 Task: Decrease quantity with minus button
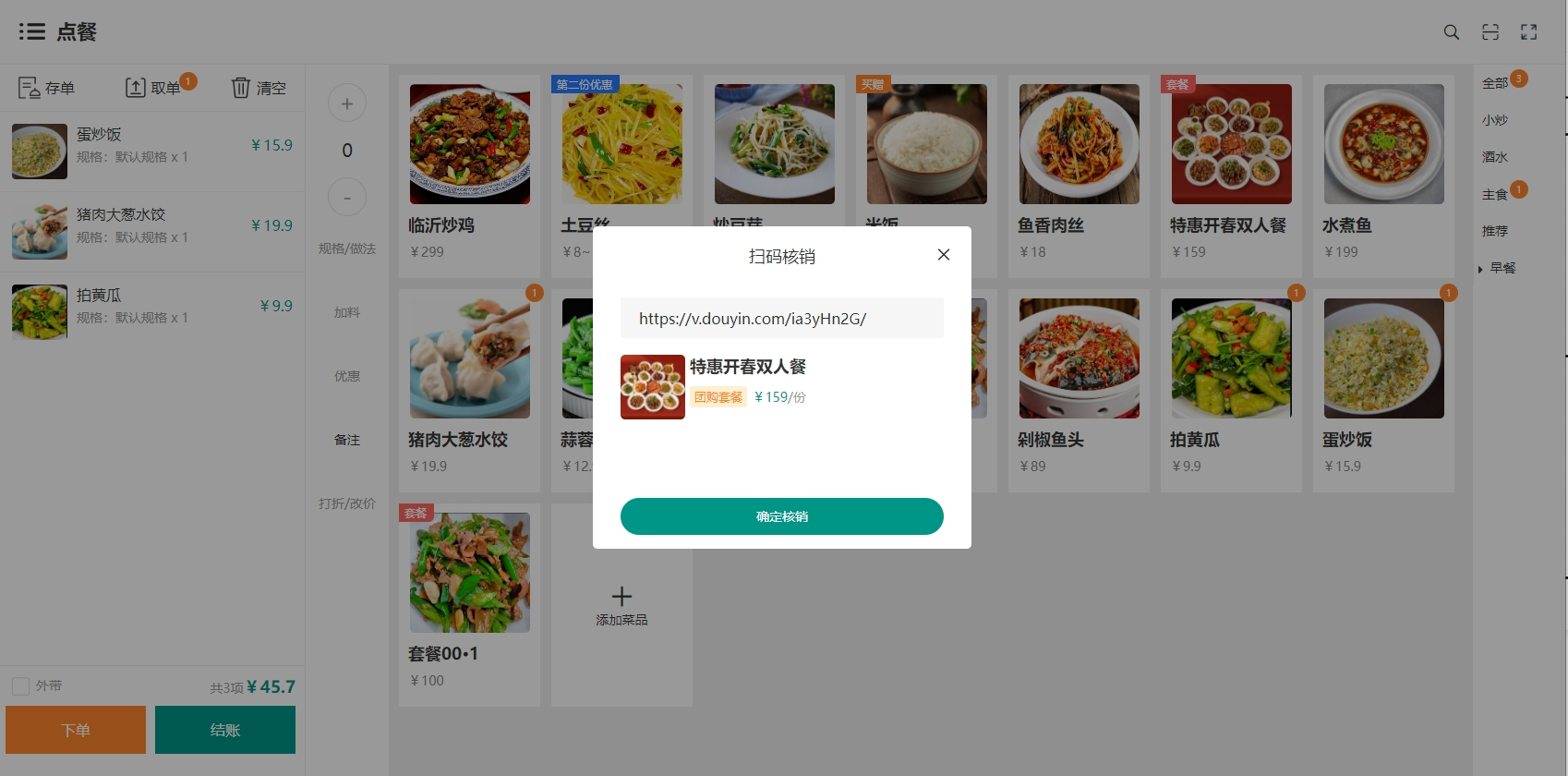[347, 198]
